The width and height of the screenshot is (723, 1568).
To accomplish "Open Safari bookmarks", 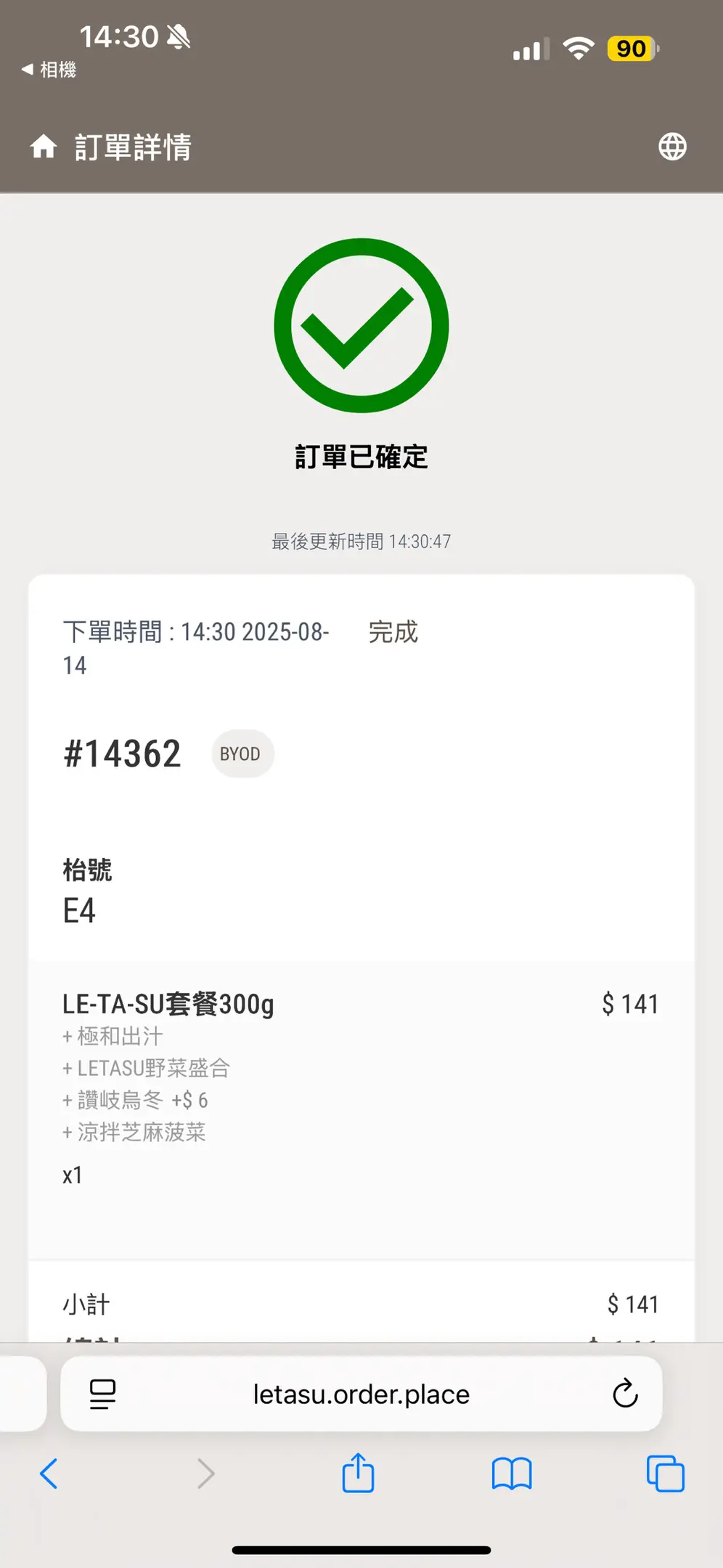I will (512, 1474).
